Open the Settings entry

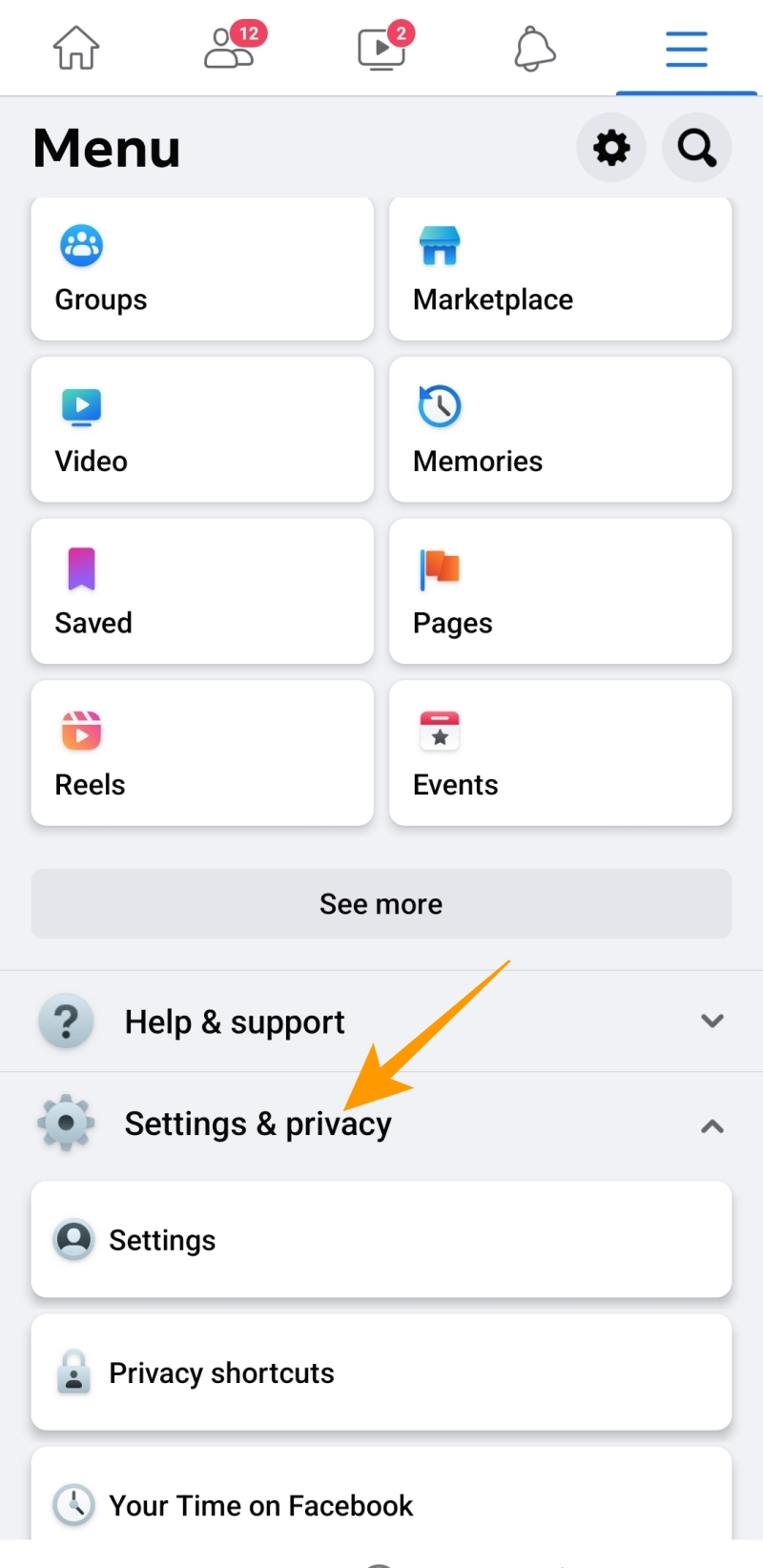[381, 1239]
